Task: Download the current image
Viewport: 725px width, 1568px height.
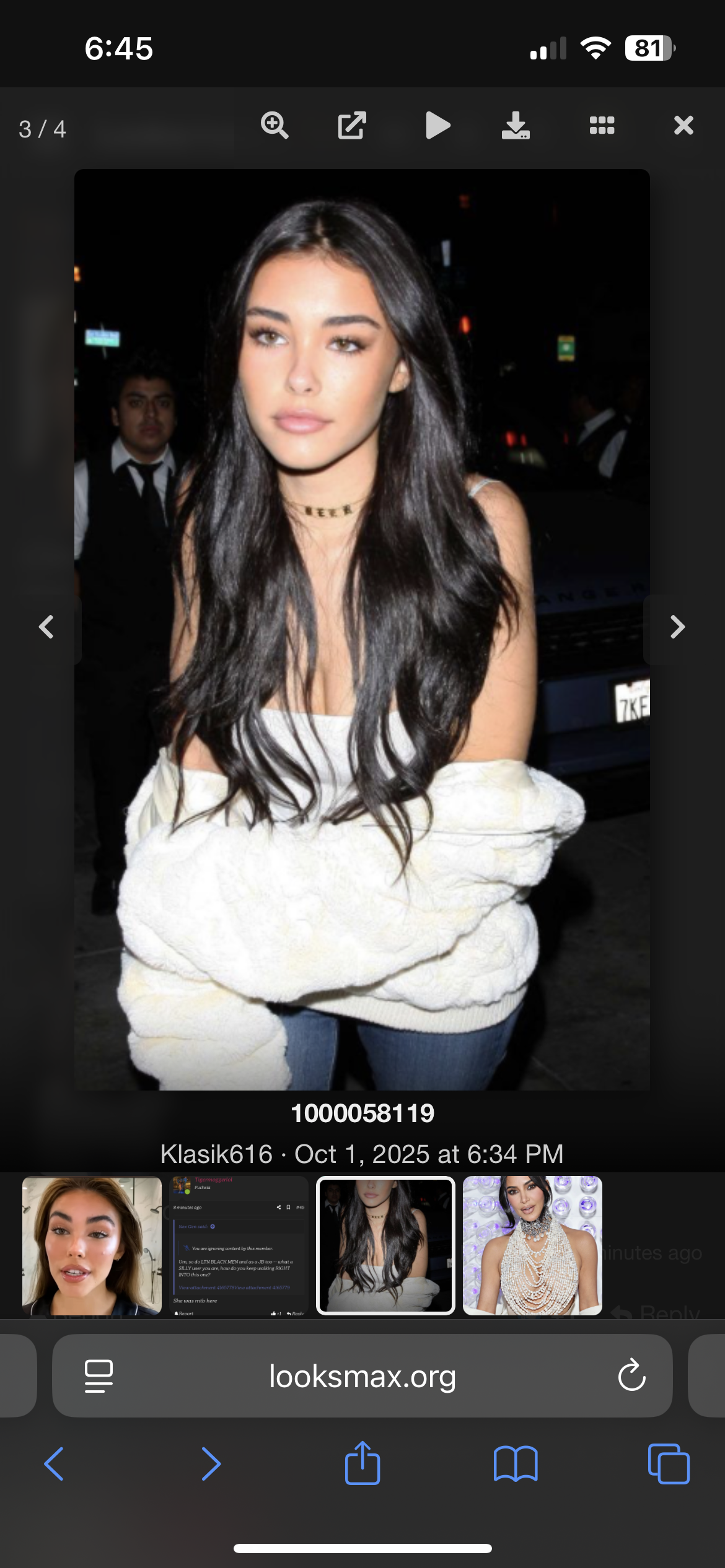Action: coord(516,126)
